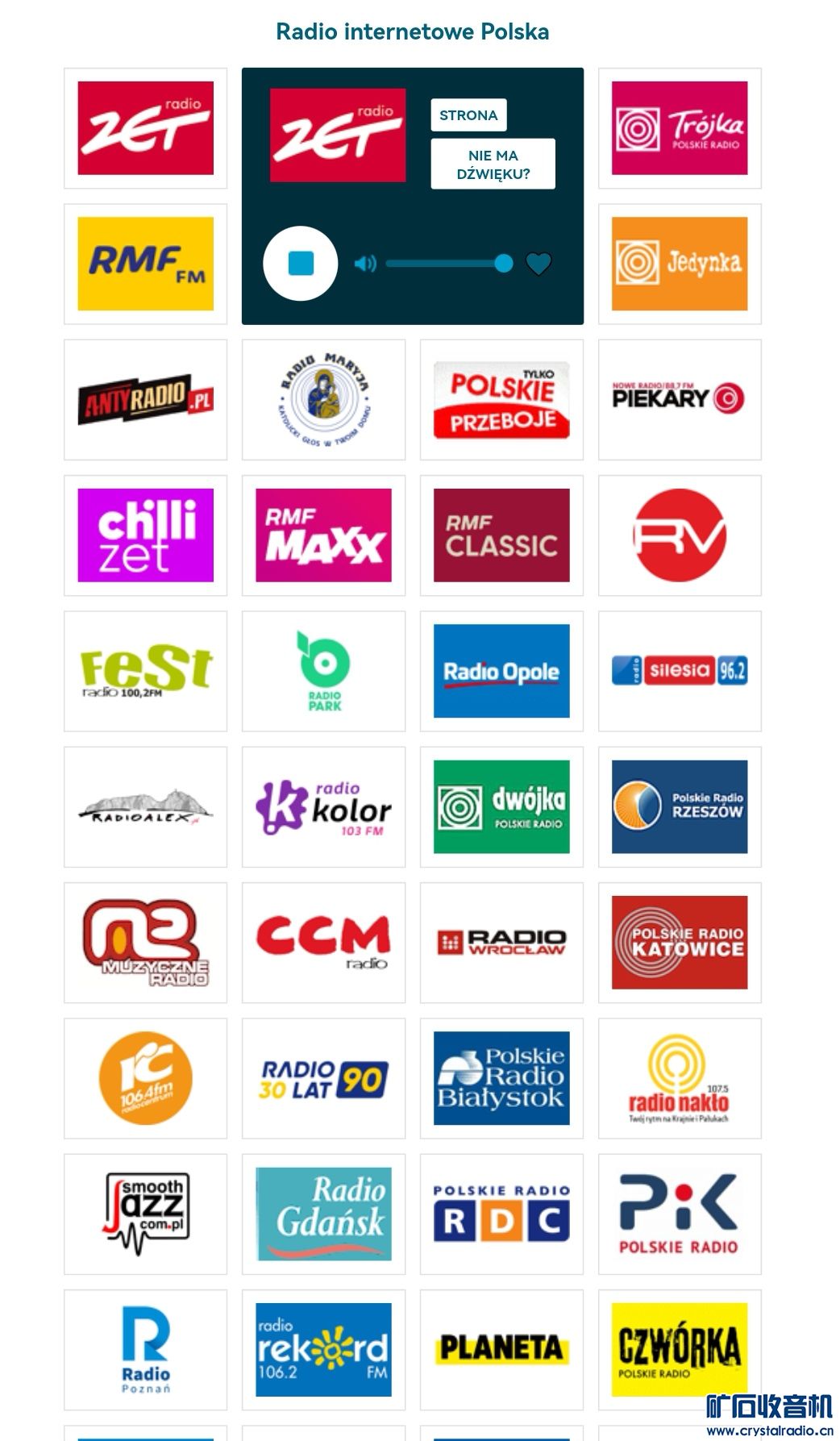840x1441 pixels.
Task: Play the Czwórka Polskie Radio station
Action: 679,1348
